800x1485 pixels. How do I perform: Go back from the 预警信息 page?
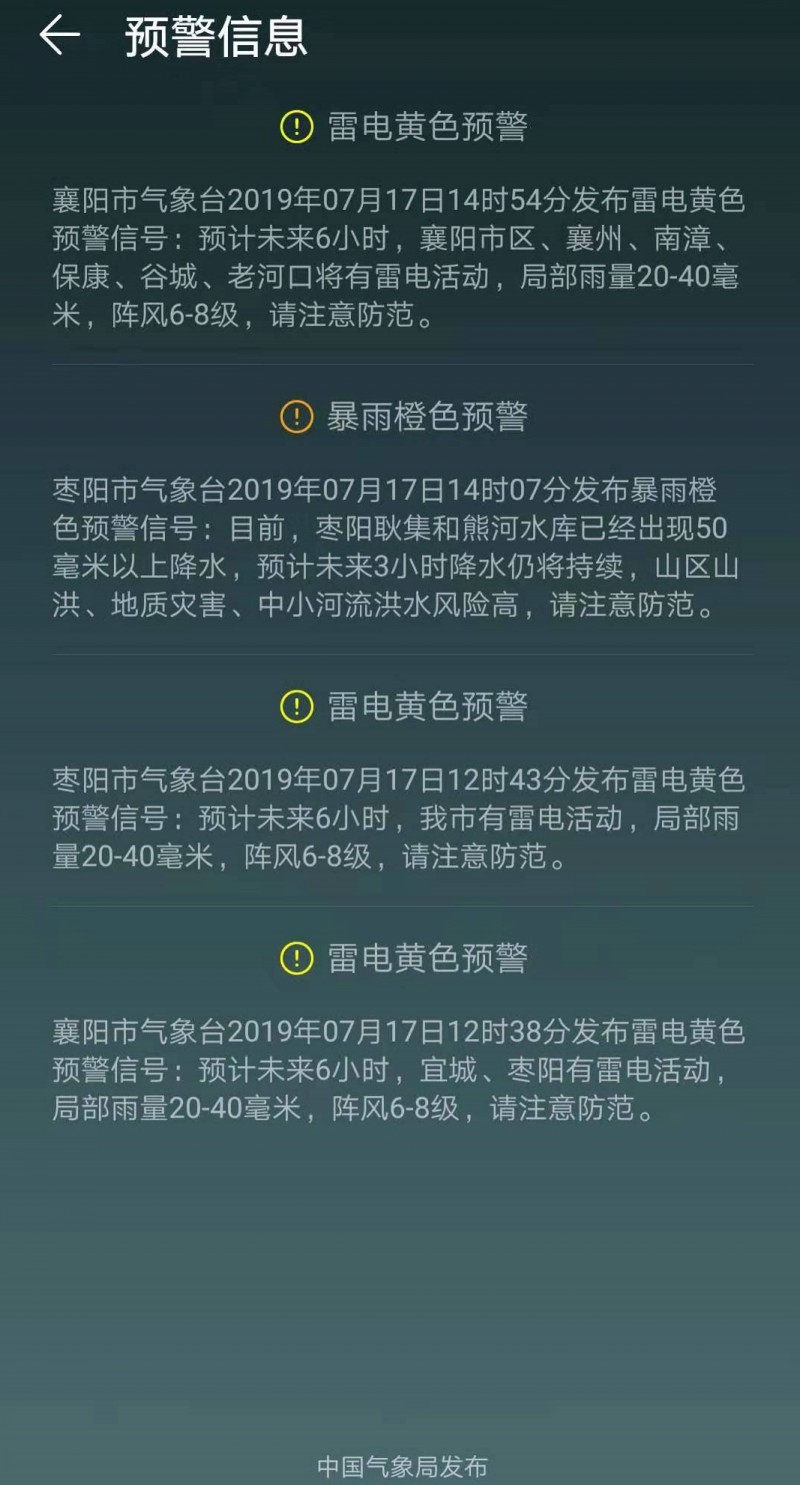(59, 37)
